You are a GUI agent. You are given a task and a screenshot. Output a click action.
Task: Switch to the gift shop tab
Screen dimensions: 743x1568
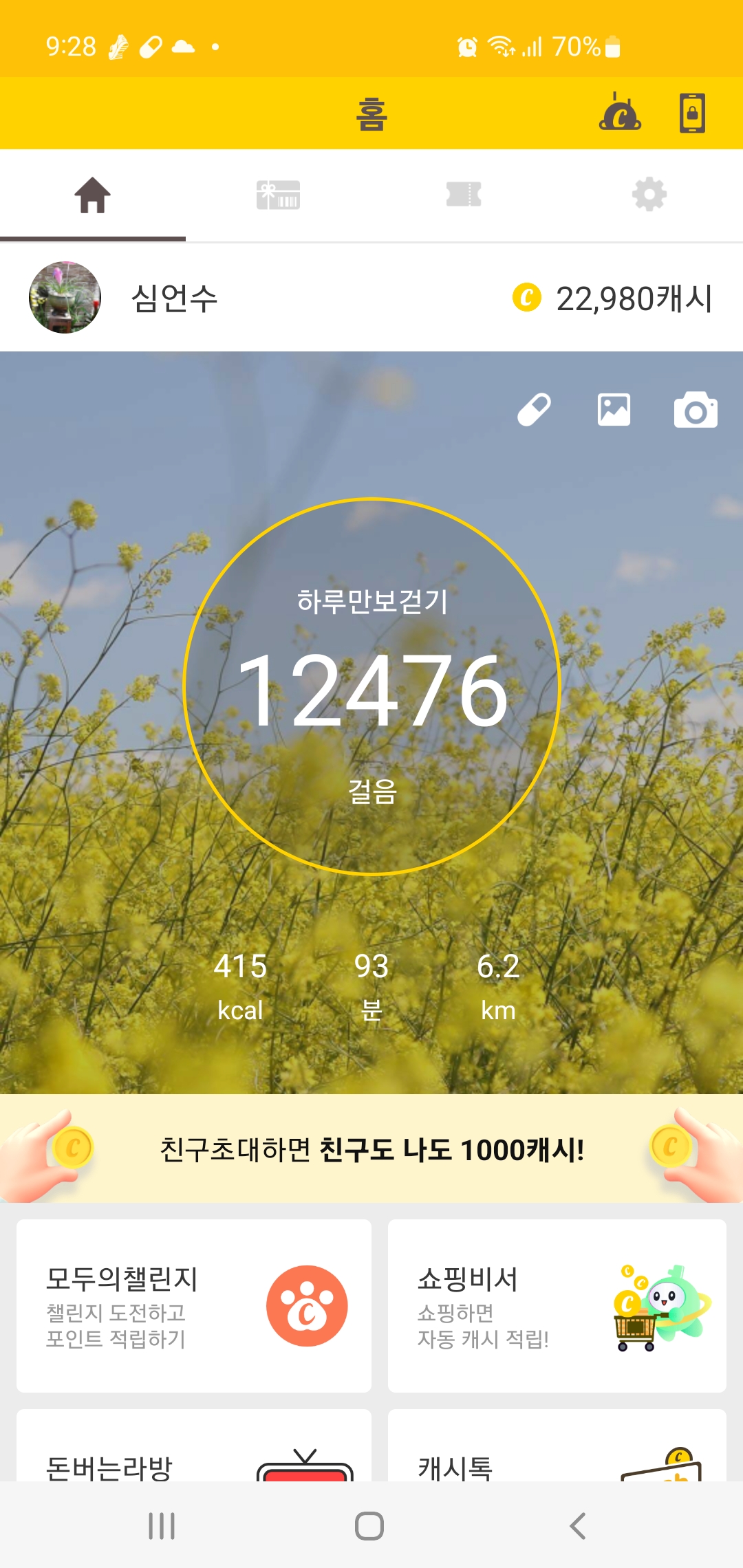(278, 195)
